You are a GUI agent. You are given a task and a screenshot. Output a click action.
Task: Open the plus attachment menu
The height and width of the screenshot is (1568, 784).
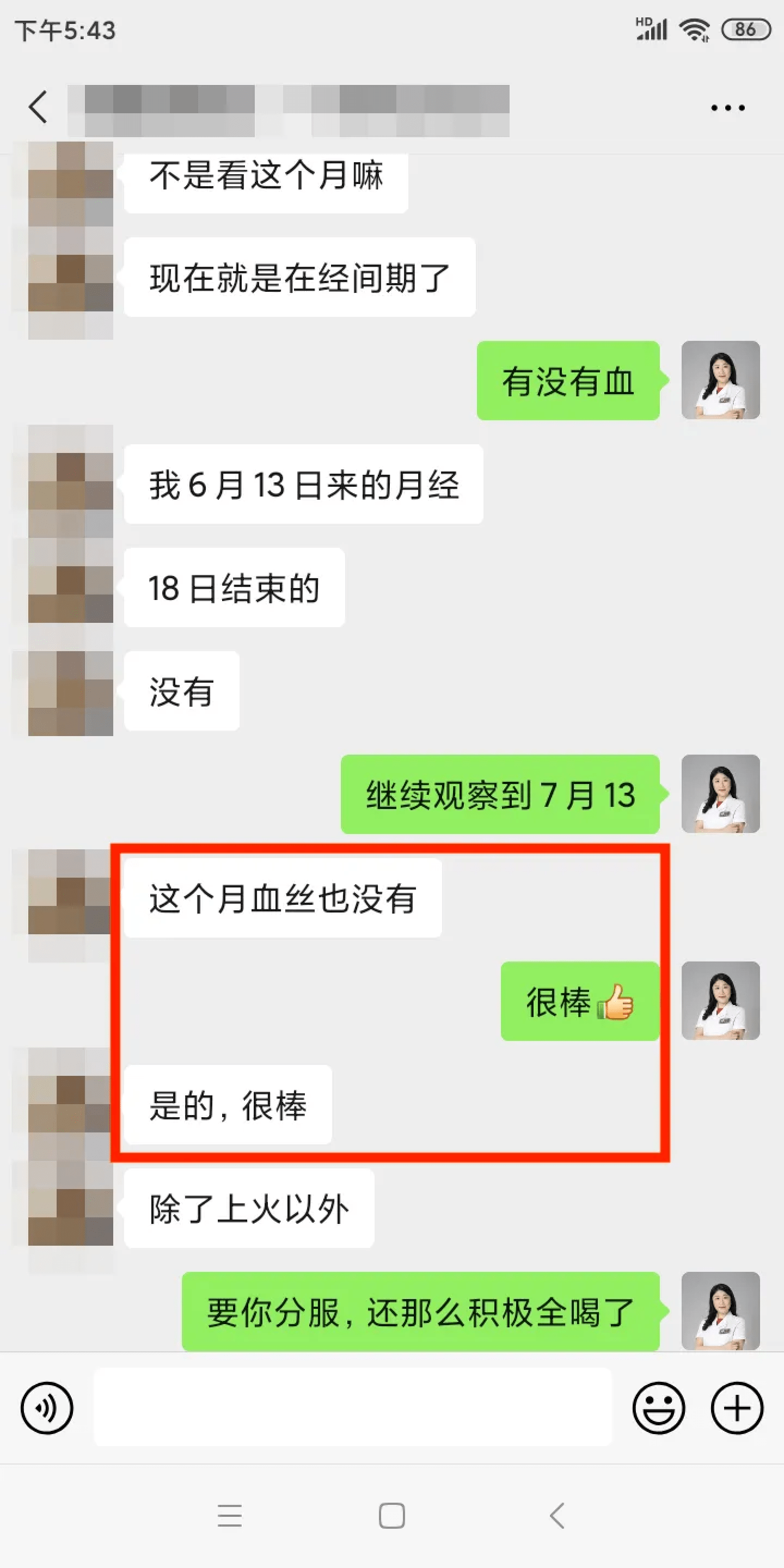[x=737, y=1408]
